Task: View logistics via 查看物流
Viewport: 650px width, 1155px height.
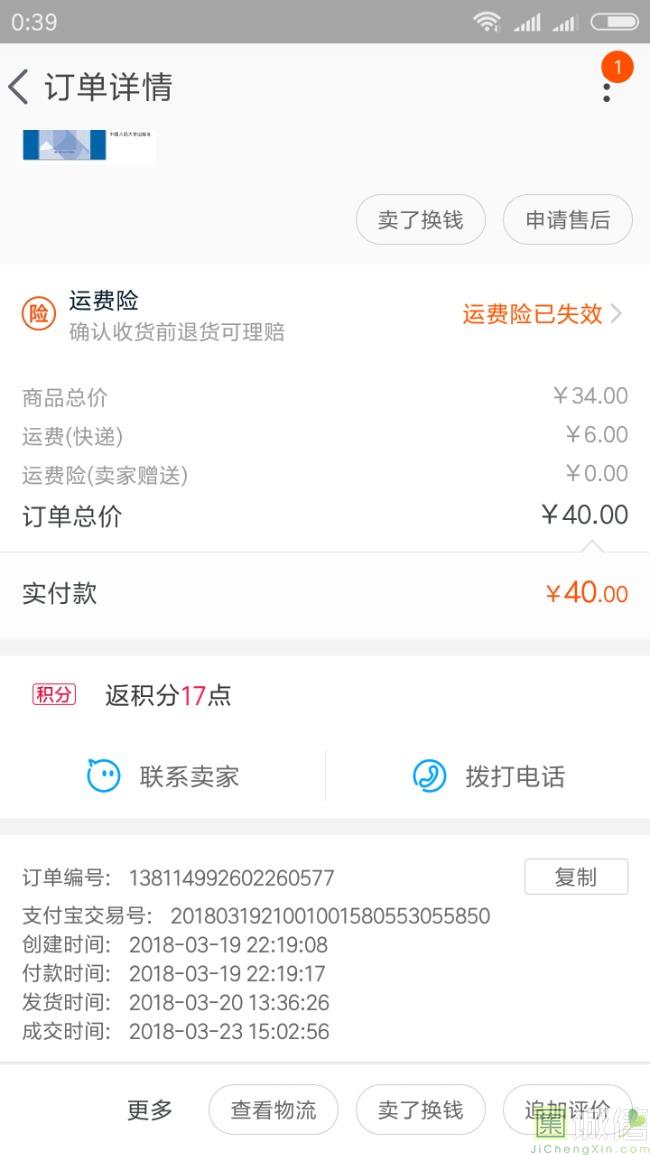Action: (x=273, y=1109)
